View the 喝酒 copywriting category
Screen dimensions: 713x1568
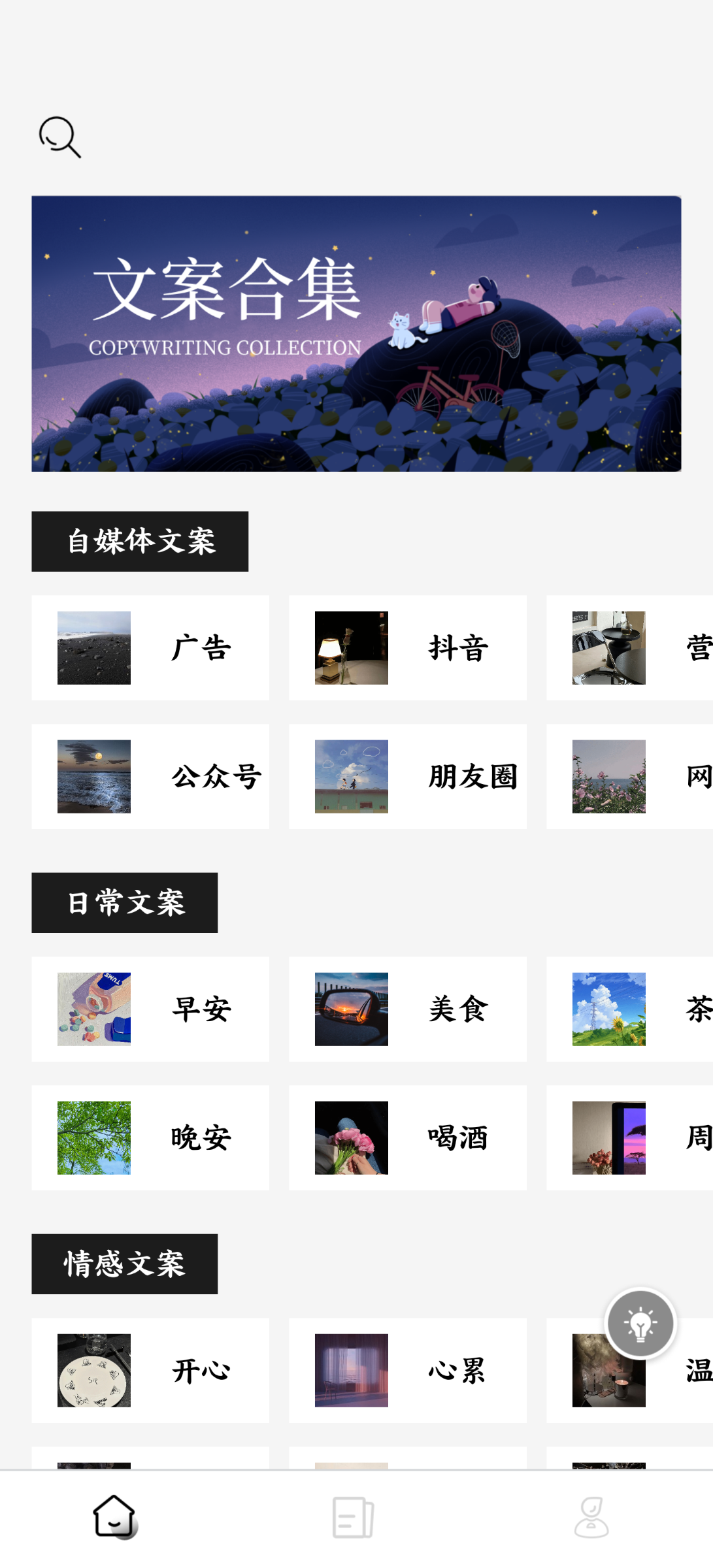click(407, 1137)
